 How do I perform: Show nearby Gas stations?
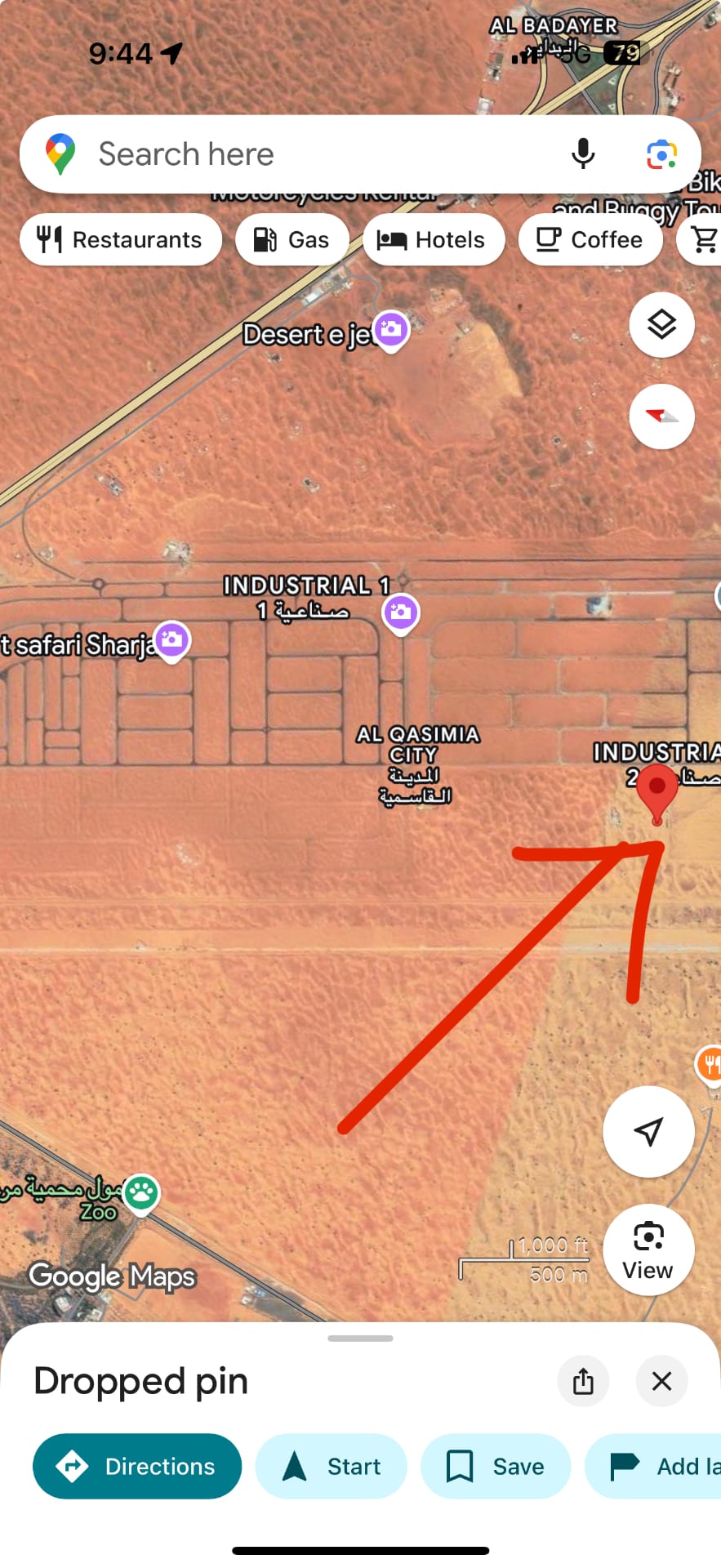(x=292, y=240)
